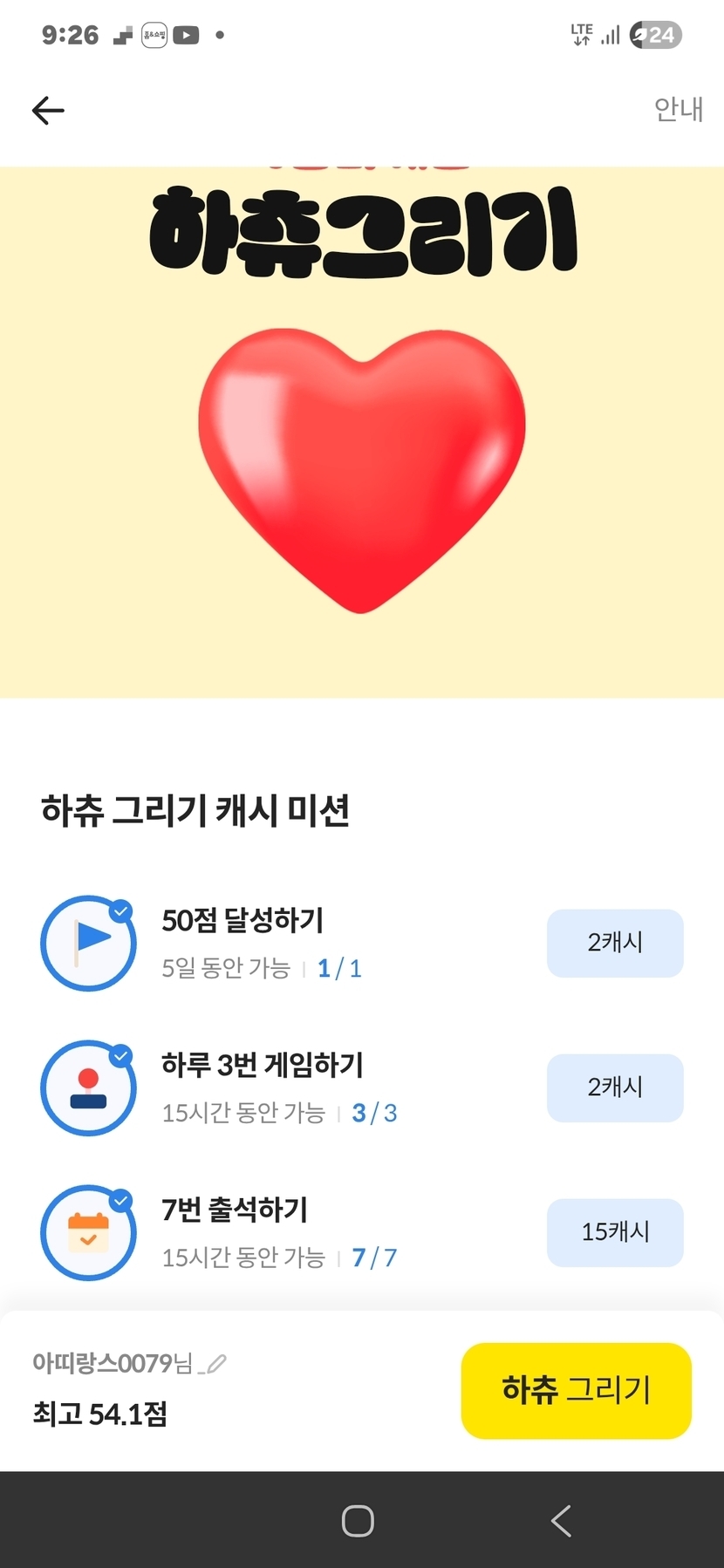The height and width of the screenshot is (1568, 724).
Task: Claim 15캐시 for 7번 출석하기
Action: tap(614, 1232)
